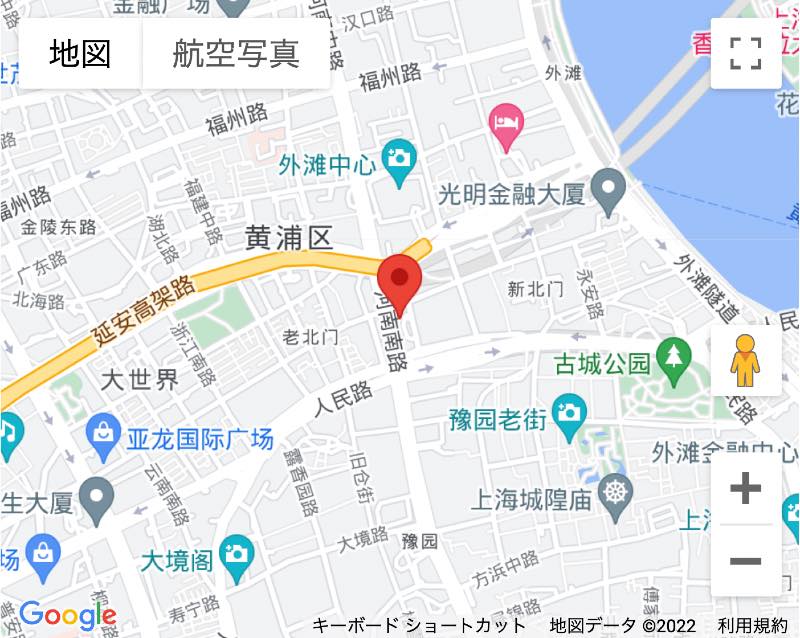Select the 大境阁 attraction marker
Screen dimensions: 800x638
click(x=236, y=554)
